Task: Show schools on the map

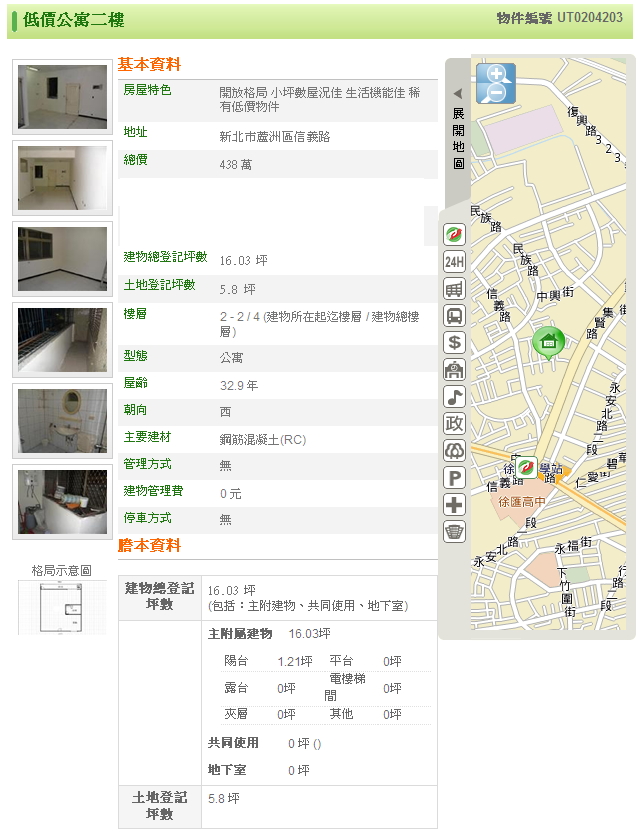Action: click(x=454, y=370)
